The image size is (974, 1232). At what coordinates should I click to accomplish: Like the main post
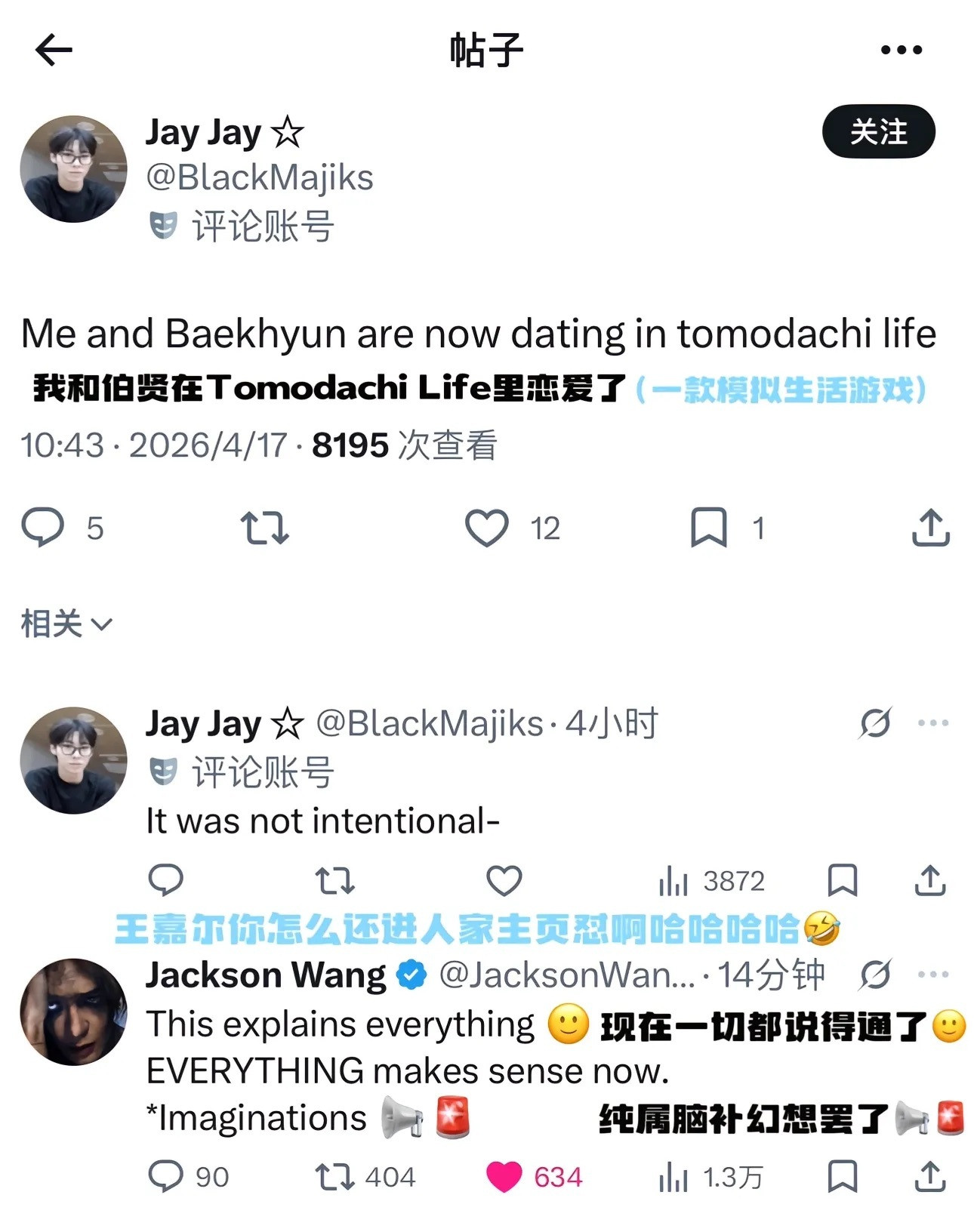[x=487, y=528]
